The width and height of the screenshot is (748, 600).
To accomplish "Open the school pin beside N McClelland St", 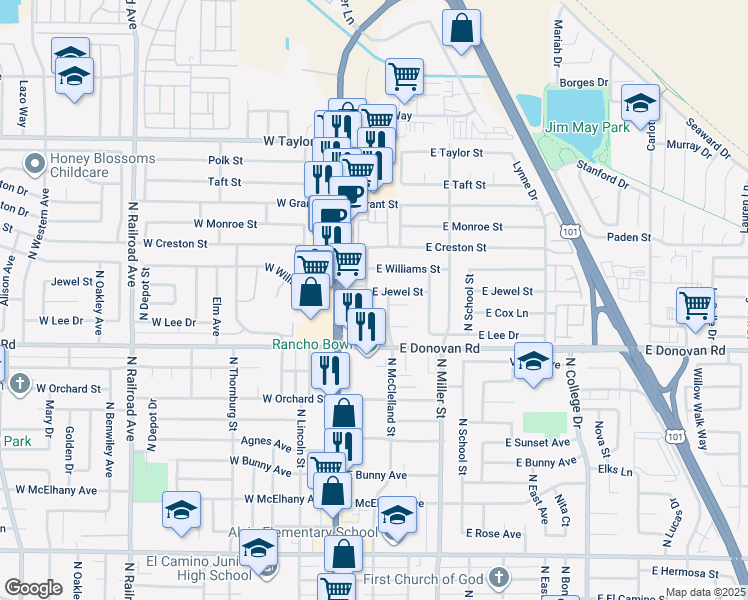I will point(397,515).
